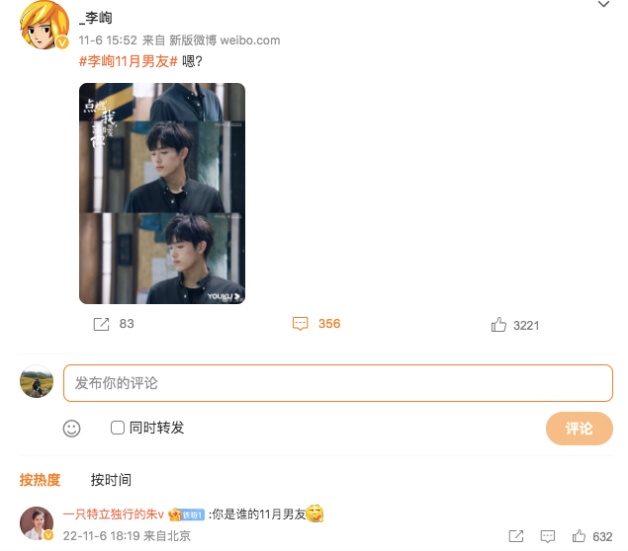The height and width of the screenshot is (551, 628).
Task: Expand the post options chevron
Action: [x=603, y=6]
